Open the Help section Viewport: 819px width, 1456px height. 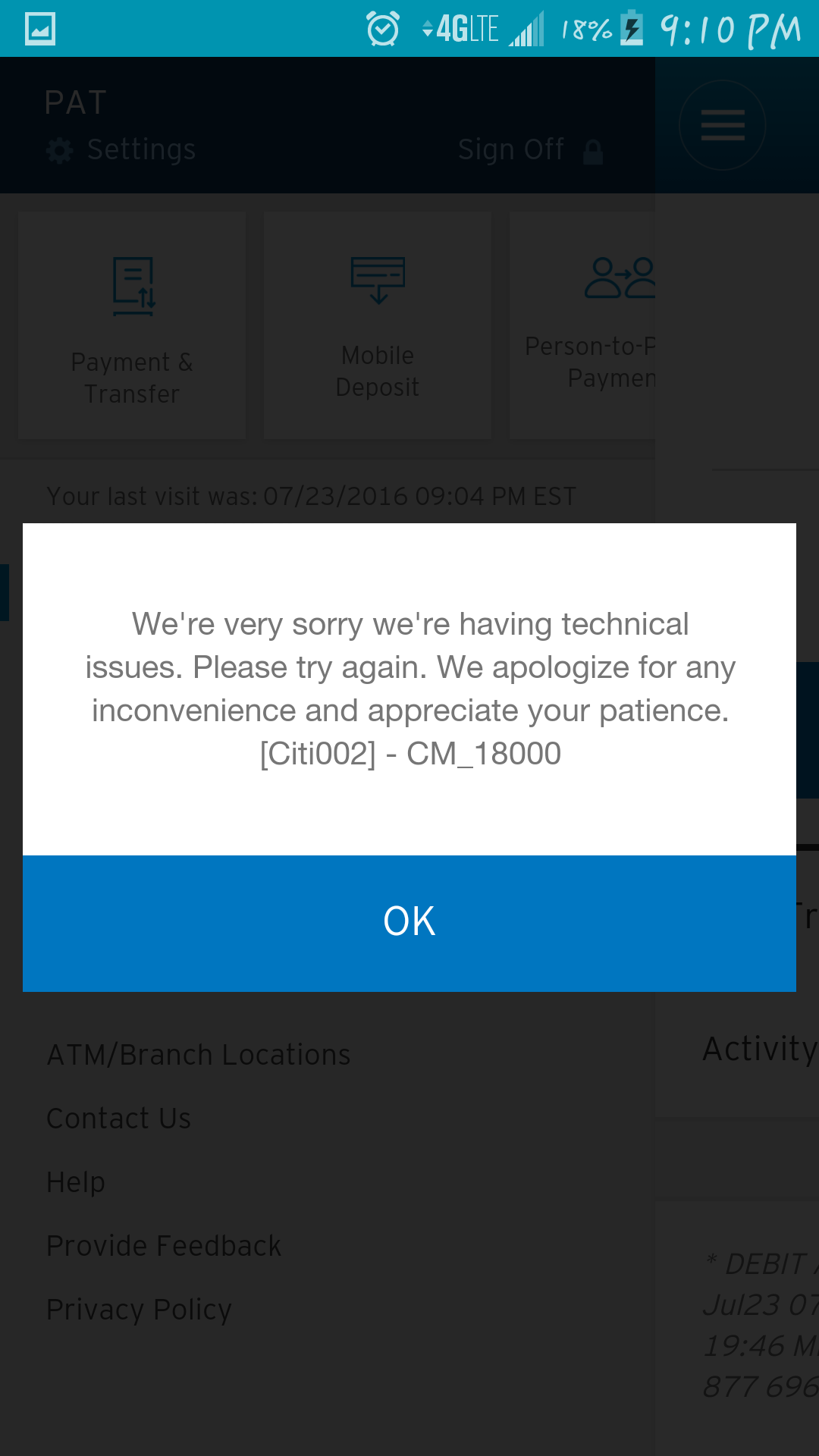[x=76, y=1181]
